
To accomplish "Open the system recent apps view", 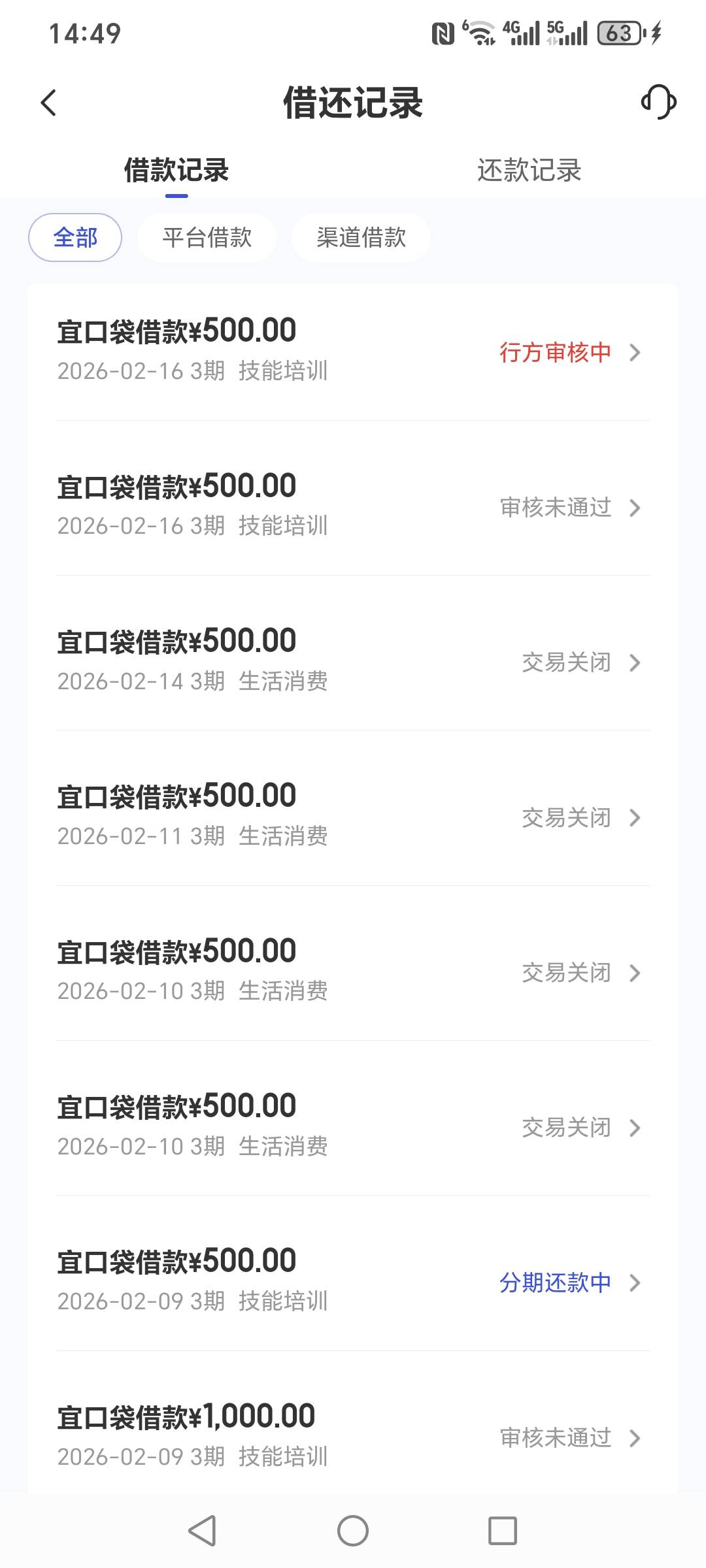I will (x=502, y=1530).
